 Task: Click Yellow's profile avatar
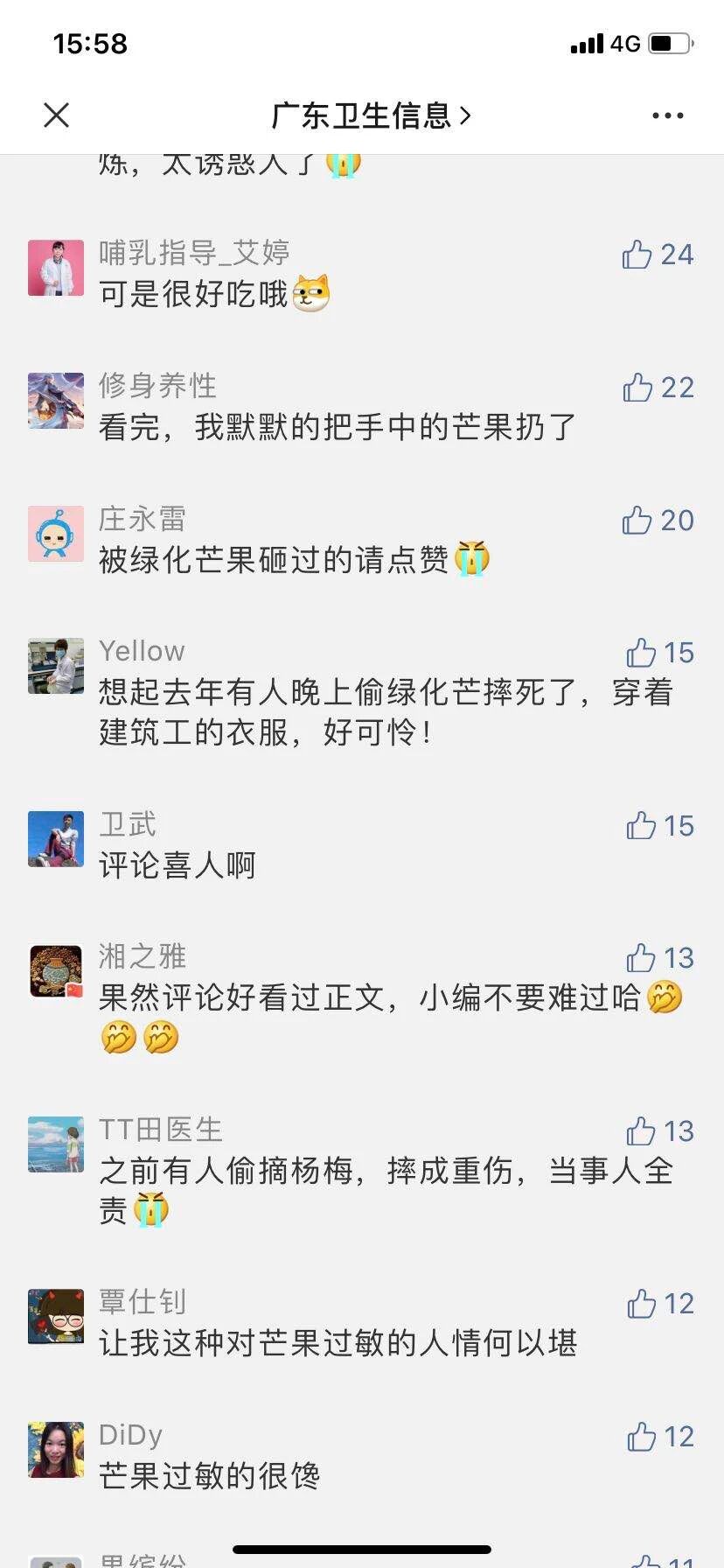55,665
